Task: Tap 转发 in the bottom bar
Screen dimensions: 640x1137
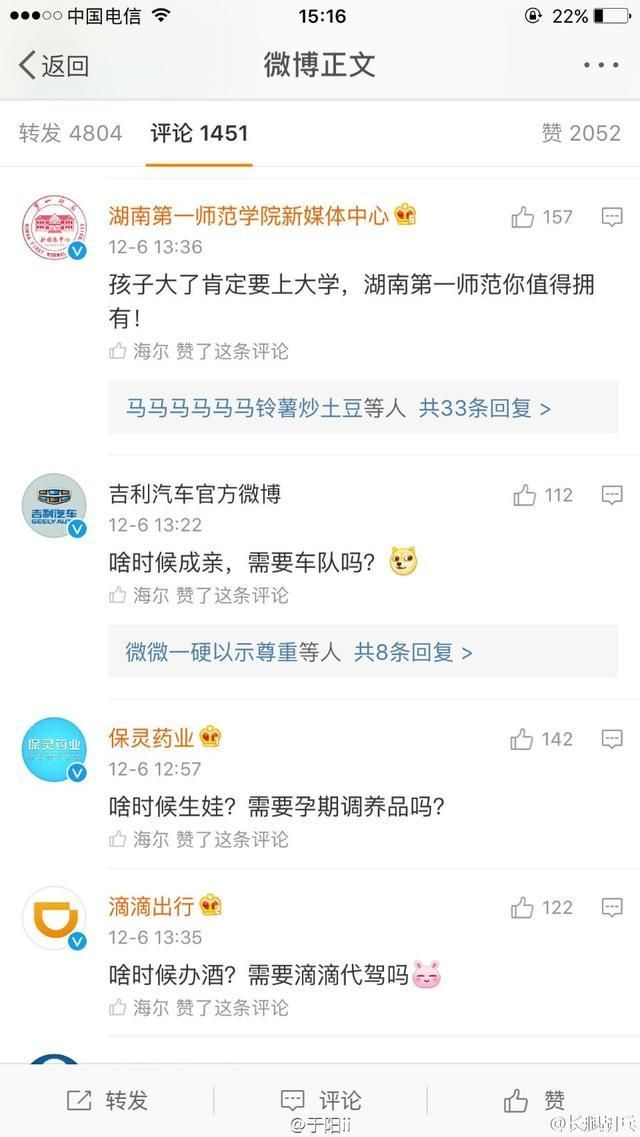Action: pyautogui.click(x=107, y=1100)
